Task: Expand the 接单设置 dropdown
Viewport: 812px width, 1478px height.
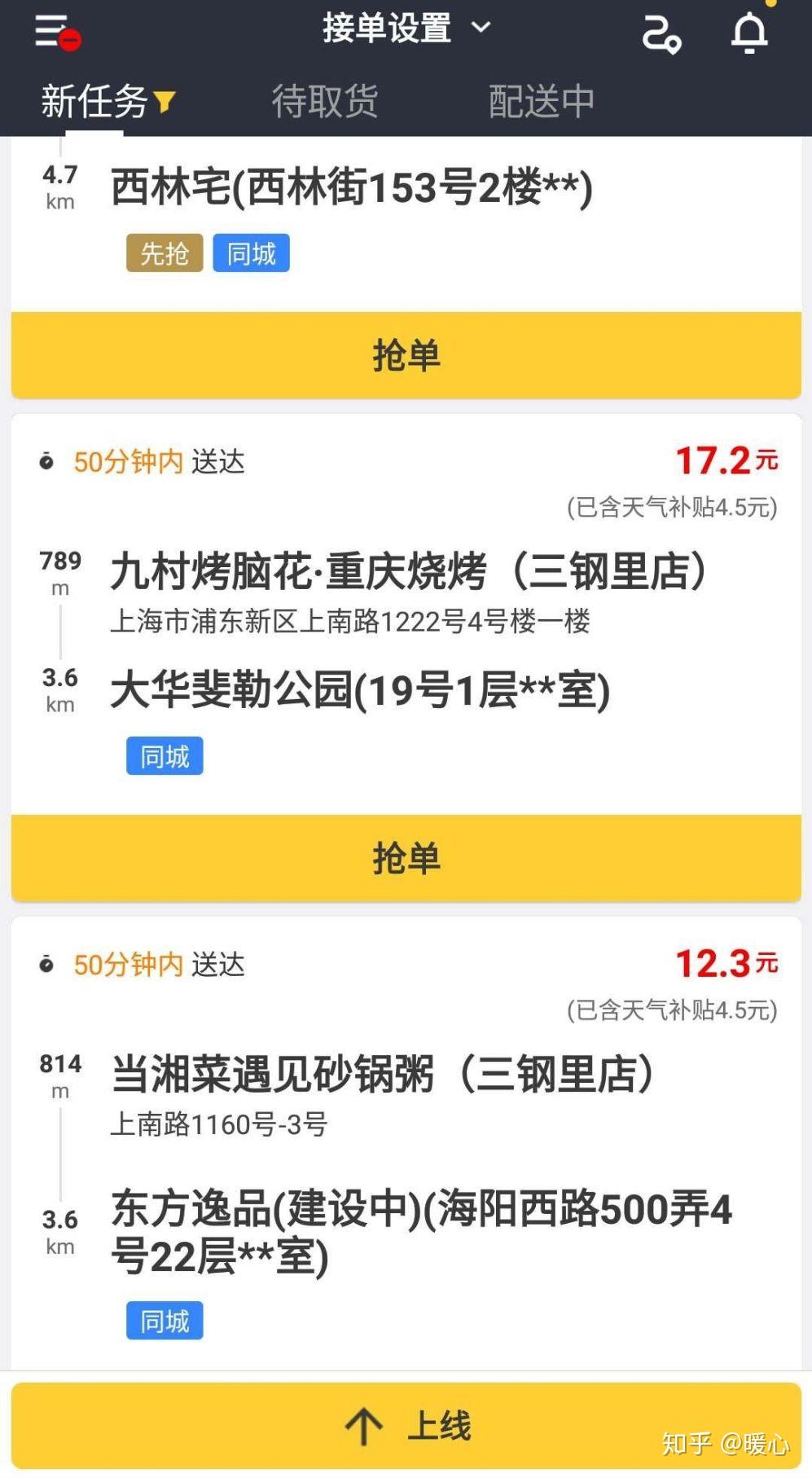Action: 406,29
